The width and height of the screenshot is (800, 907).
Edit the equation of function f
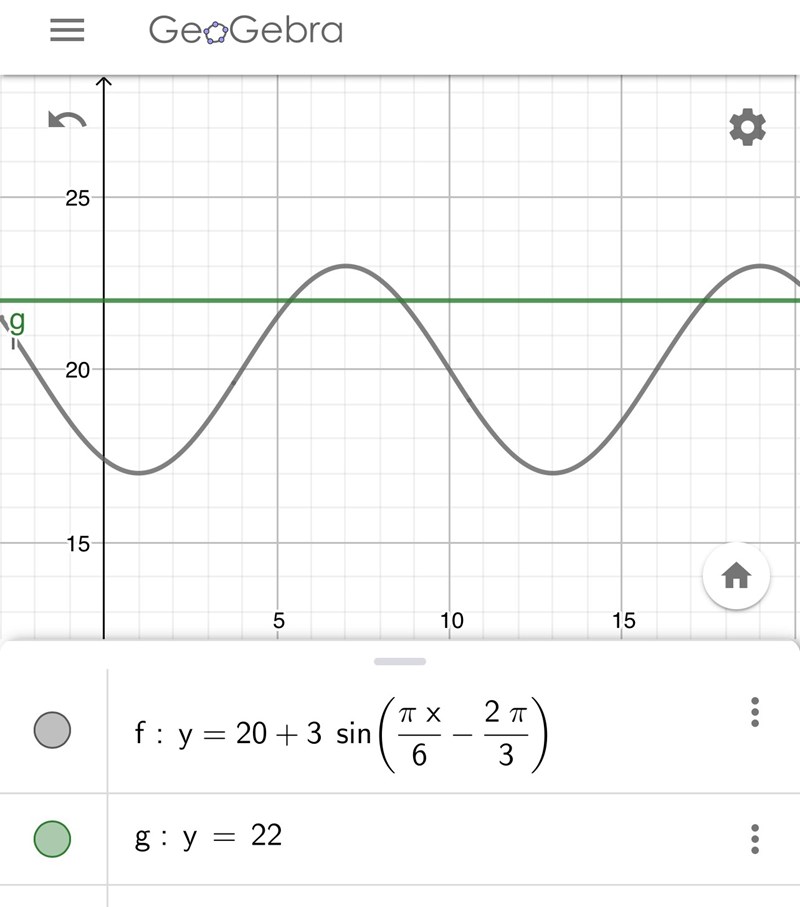(340, 734)
